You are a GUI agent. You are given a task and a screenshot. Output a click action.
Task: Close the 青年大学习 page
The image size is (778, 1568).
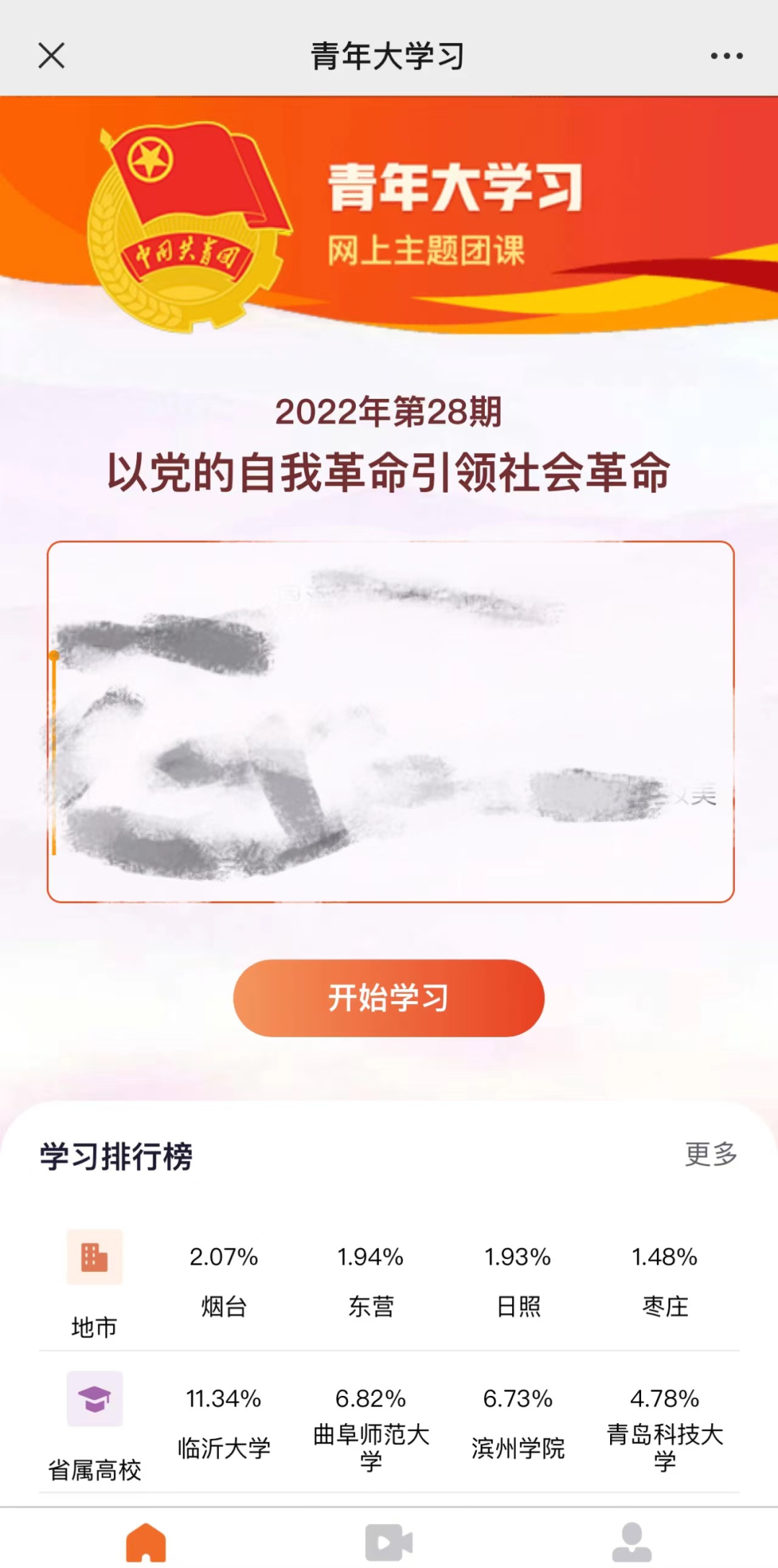51,55
